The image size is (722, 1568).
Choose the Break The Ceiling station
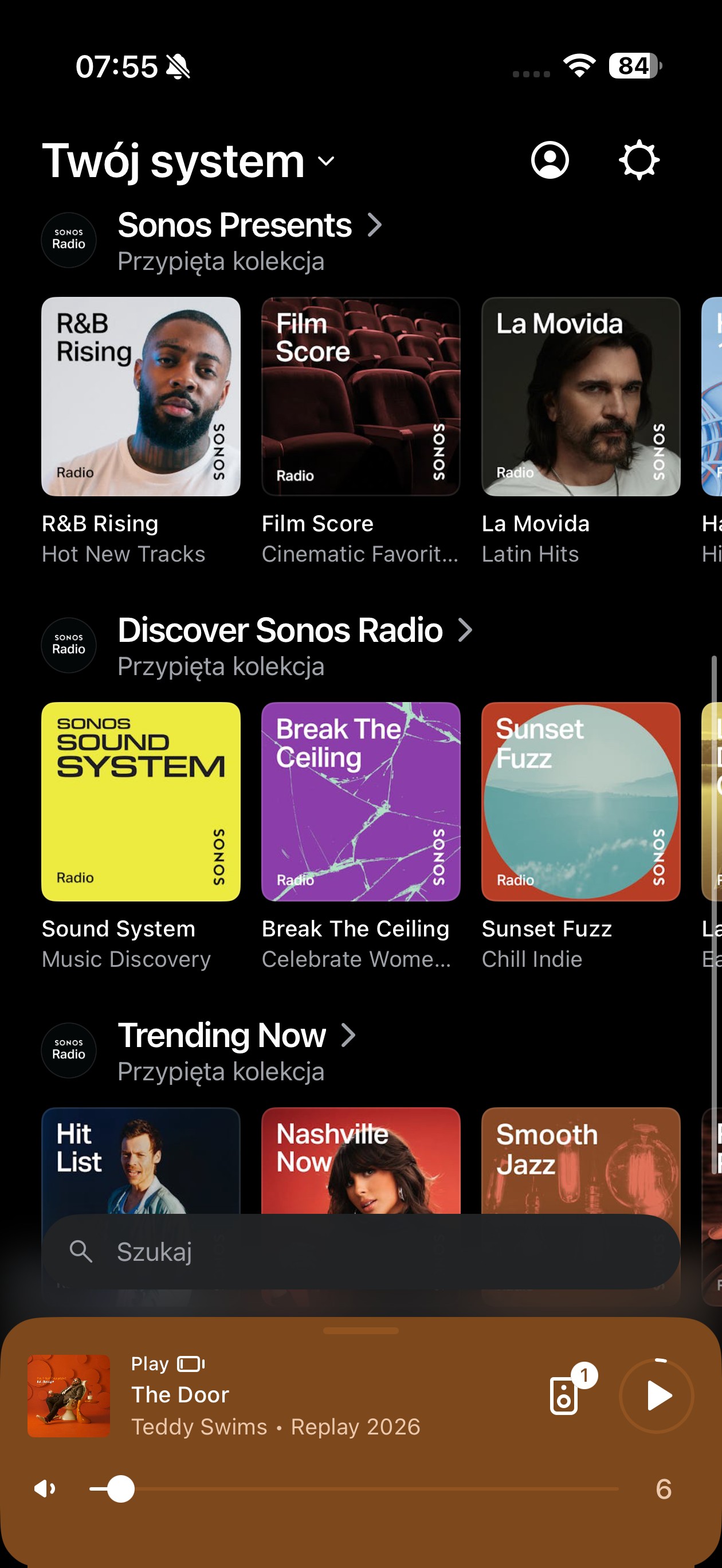pos(360,801)
